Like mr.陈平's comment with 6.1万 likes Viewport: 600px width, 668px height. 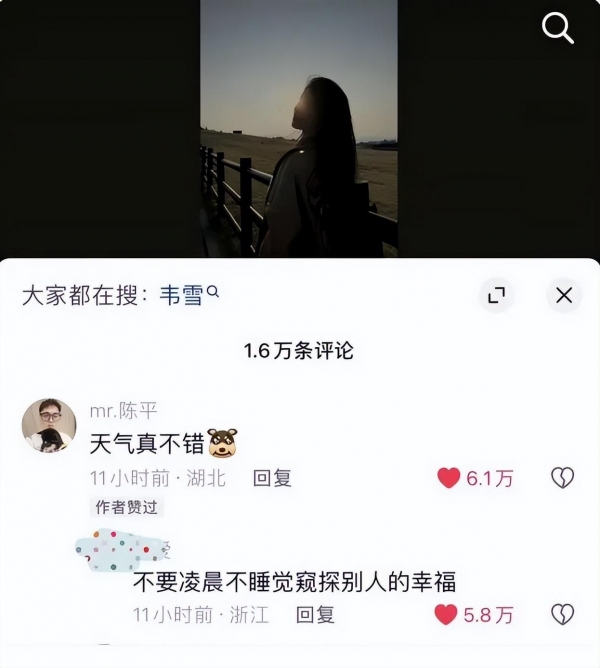(449, 478)
